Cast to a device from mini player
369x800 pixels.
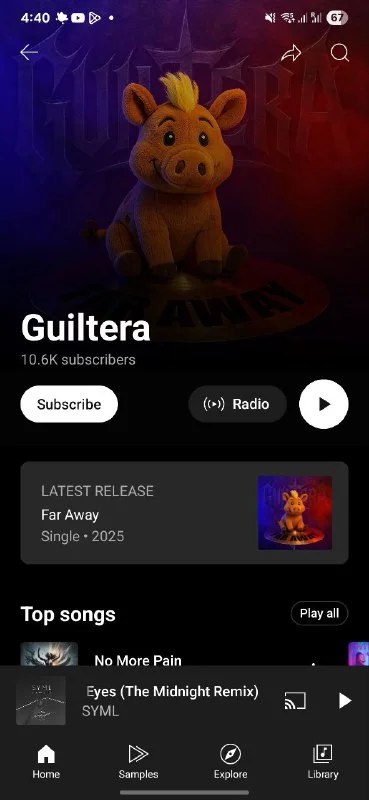pos(295,701)
